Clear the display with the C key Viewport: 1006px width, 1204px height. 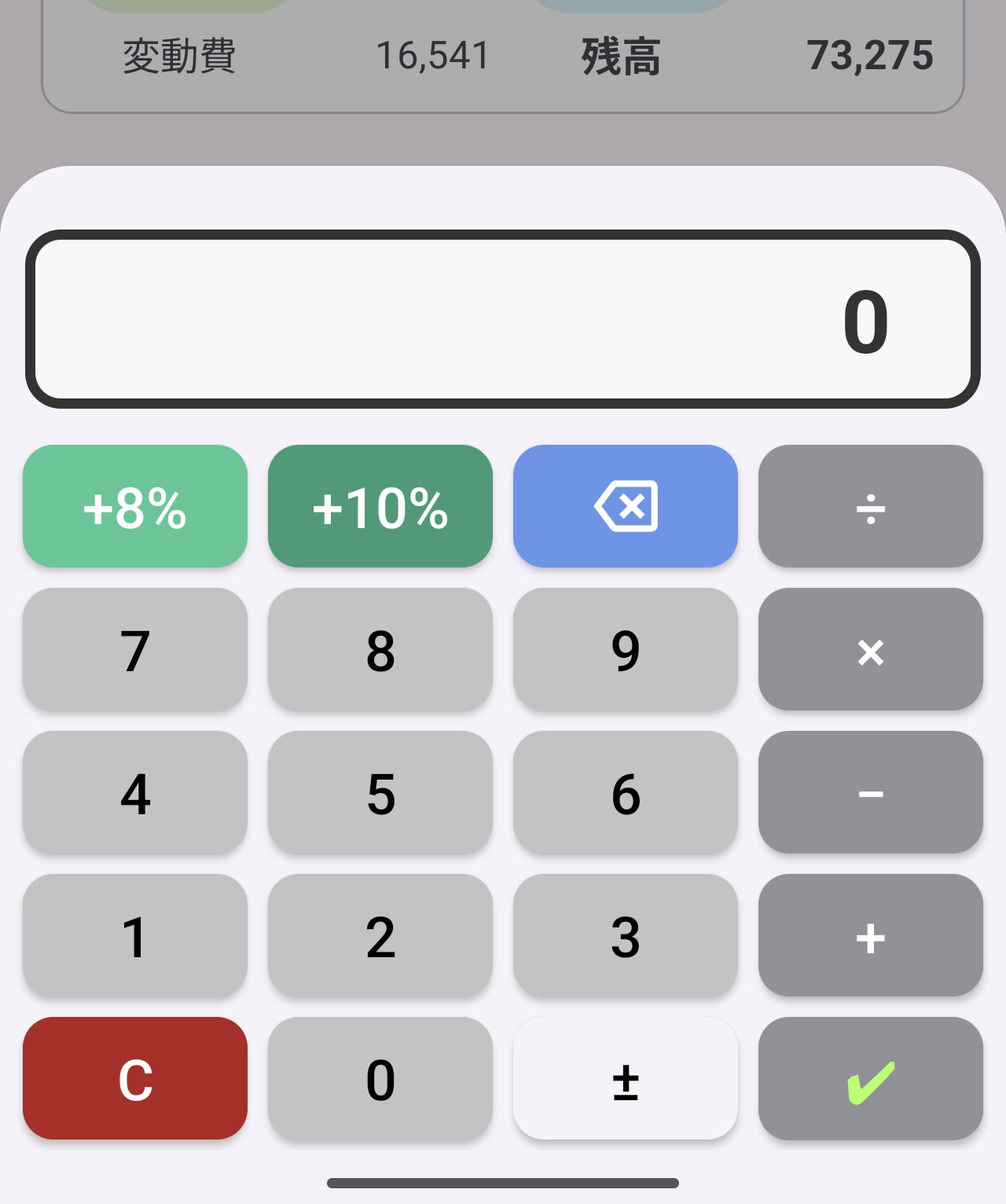(135, 1079)
